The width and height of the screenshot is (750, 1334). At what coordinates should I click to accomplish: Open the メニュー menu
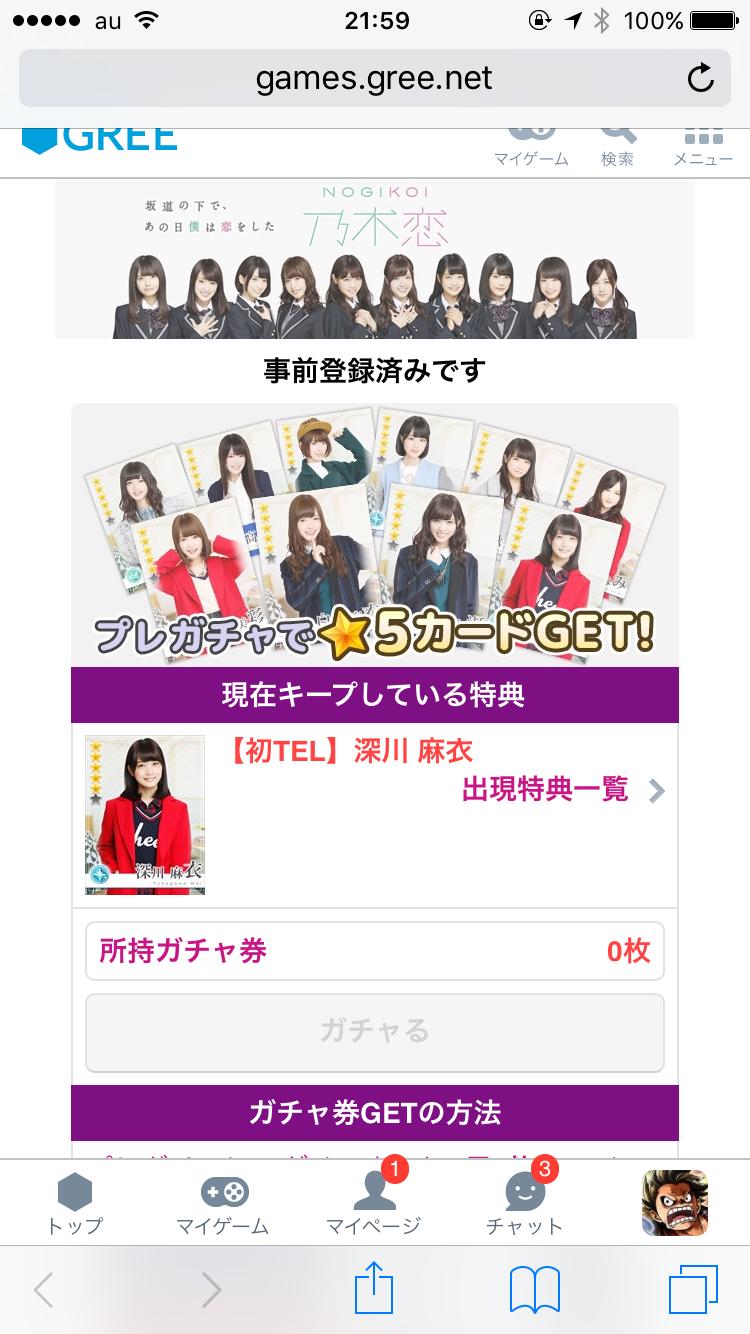click(x=703, y=146)
